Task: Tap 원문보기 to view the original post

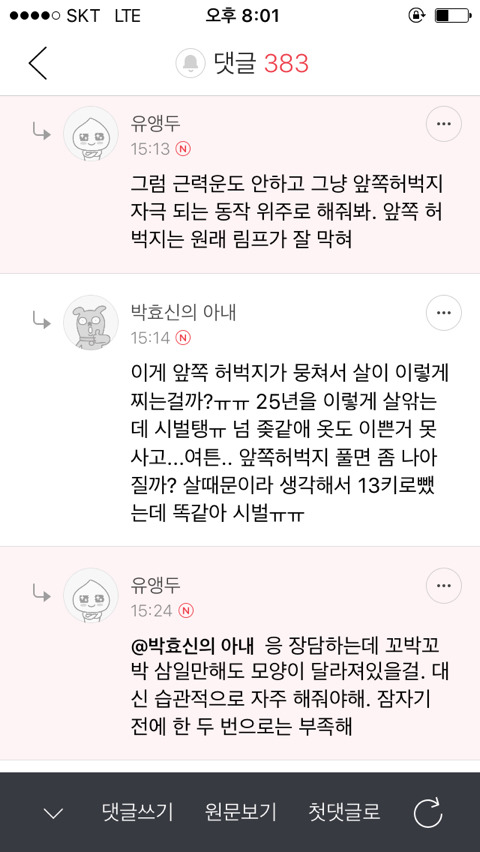Action: click(x=241, y=812)
